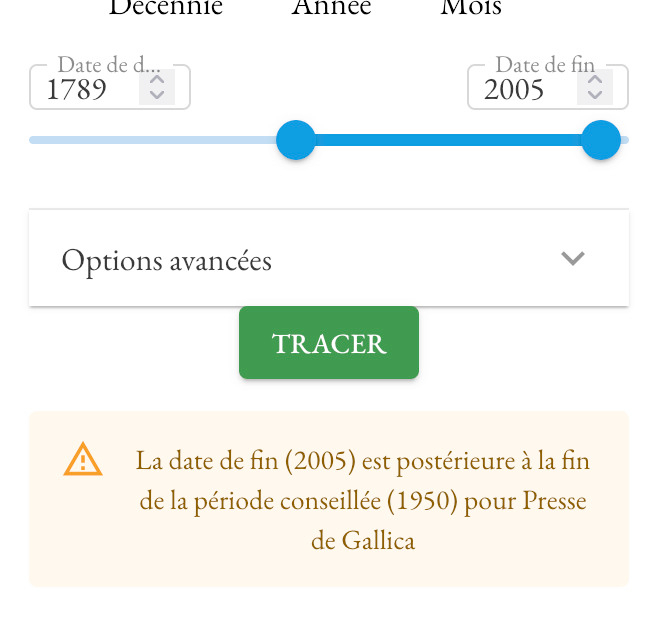Decrease the end date with down arrow

595,95
